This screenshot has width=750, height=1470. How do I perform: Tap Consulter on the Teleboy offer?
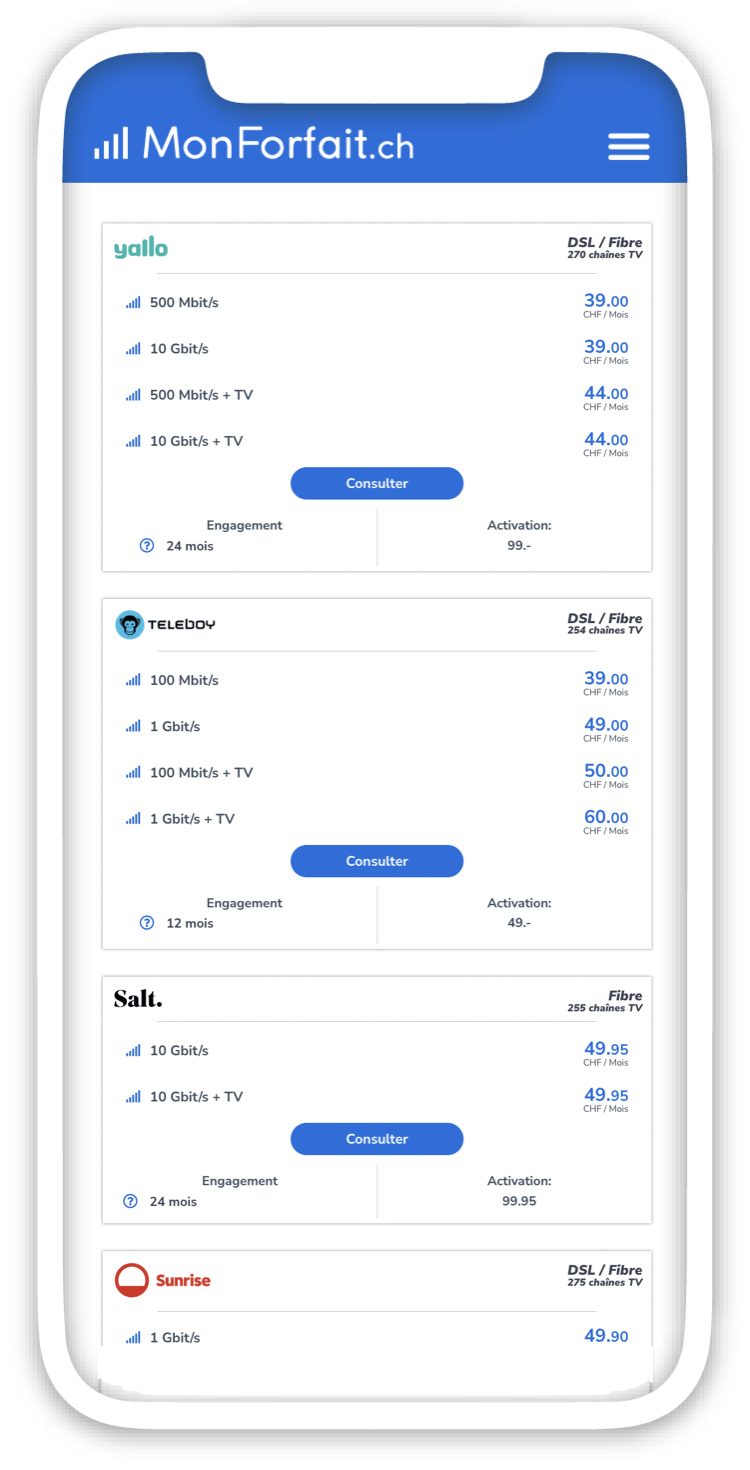click(377, 861)
